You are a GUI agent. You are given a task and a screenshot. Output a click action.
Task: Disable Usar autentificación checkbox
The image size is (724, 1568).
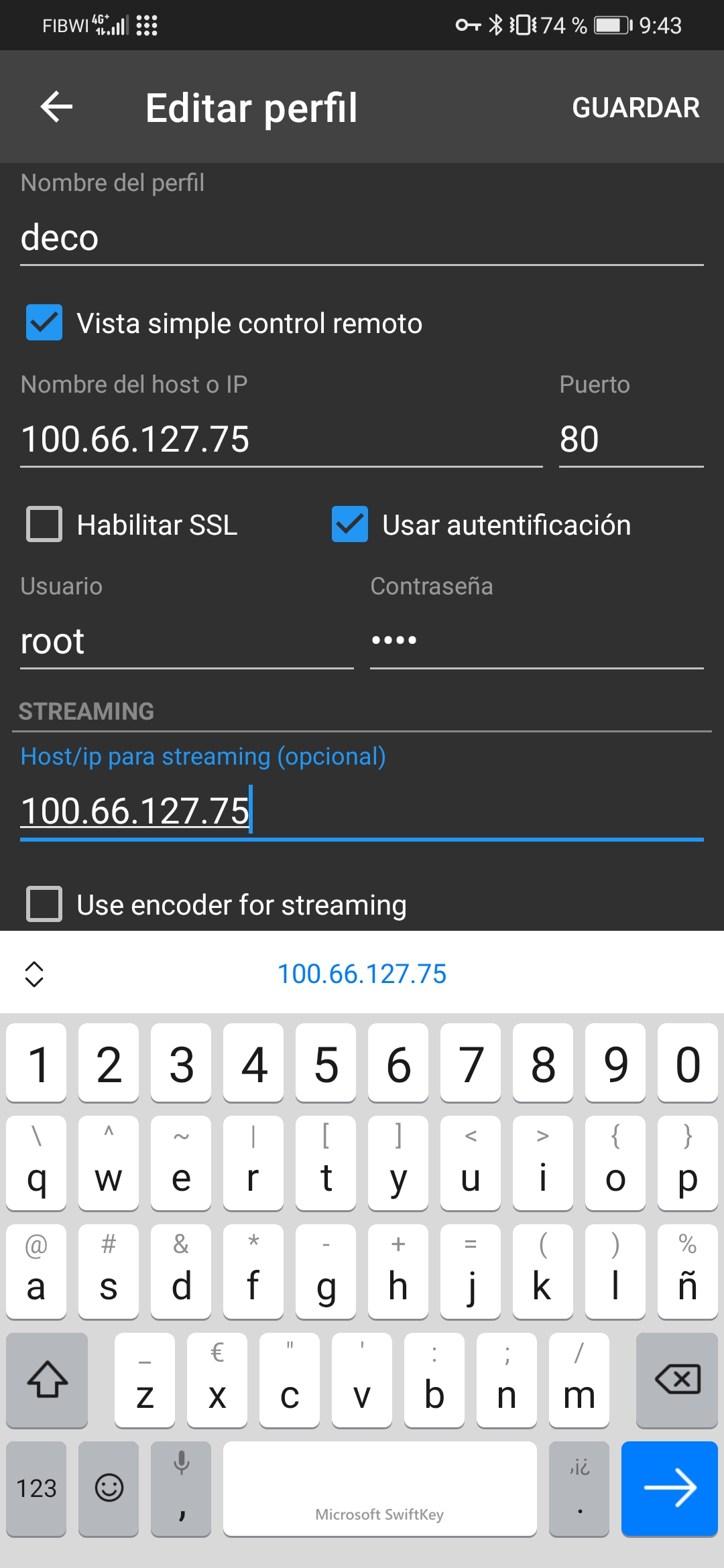350,524
